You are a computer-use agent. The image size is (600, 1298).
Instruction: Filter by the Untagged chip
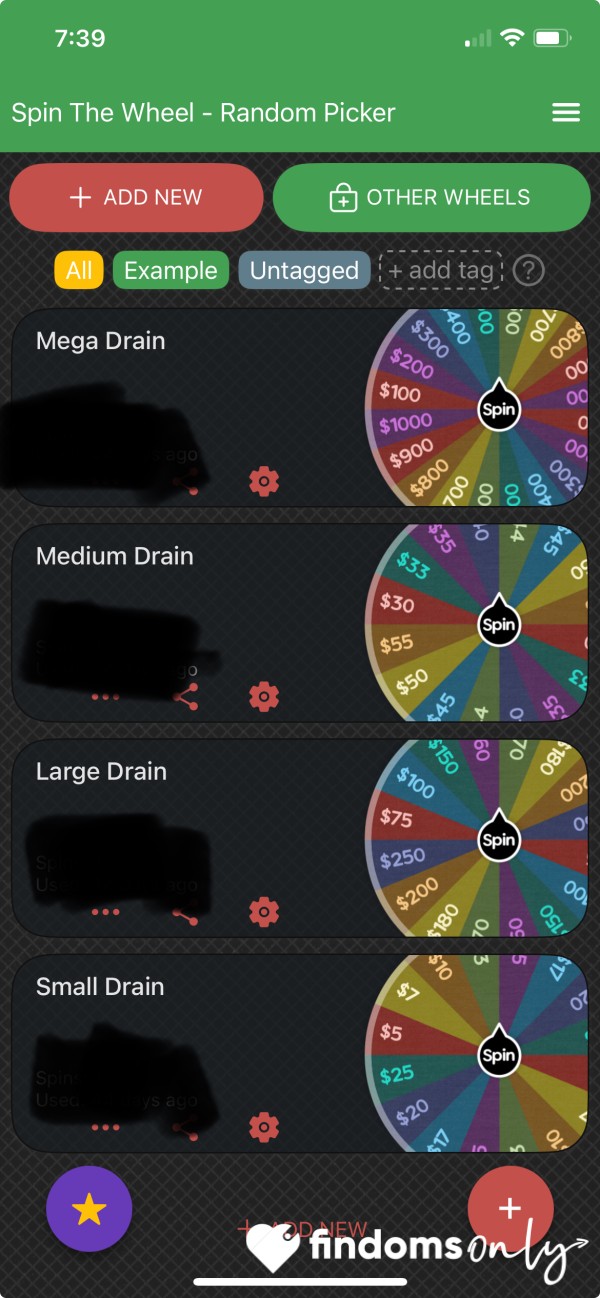[x=304, y=270]
